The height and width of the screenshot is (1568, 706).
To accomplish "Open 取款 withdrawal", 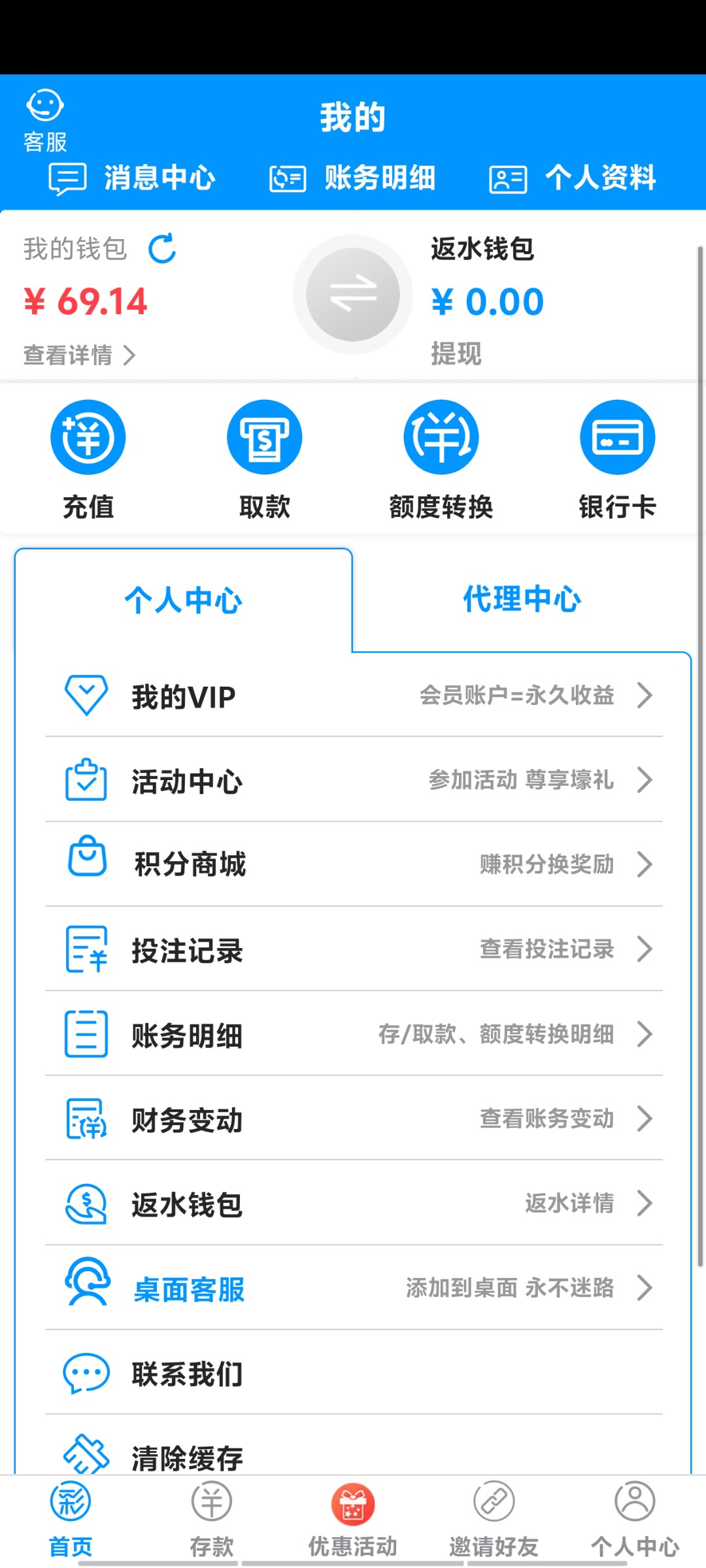I will pyautogui.click(x=265, y=461).
